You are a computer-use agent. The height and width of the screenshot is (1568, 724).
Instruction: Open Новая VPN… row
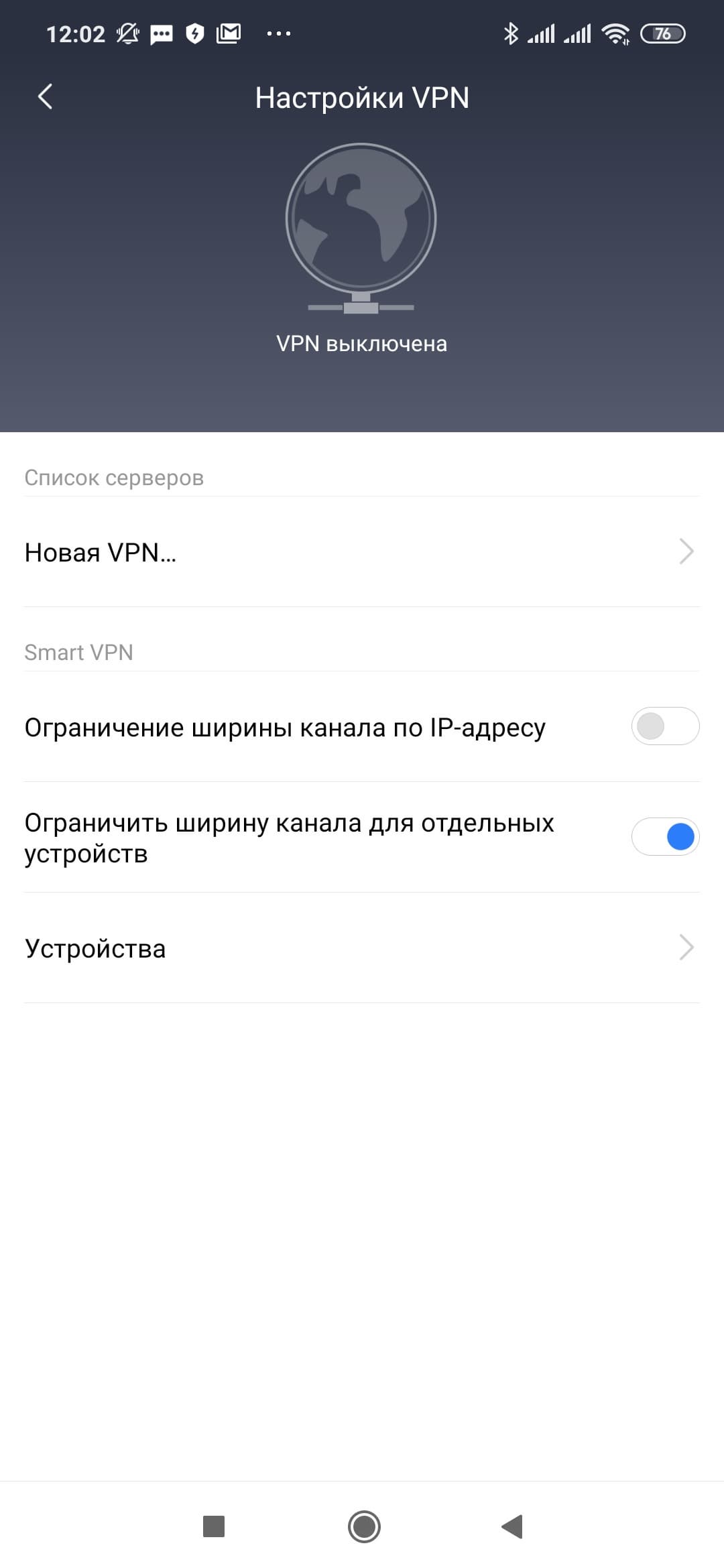click(362, 552)
